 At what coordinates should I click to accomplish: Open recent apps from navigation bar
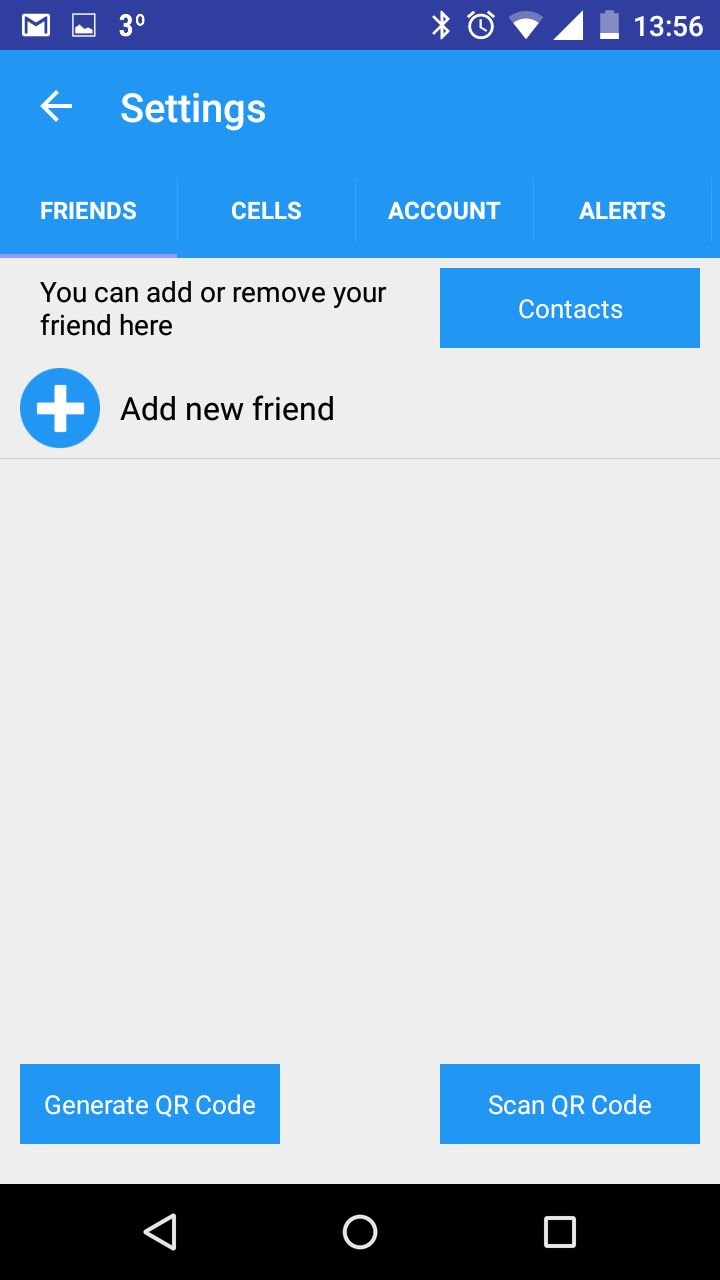click(x=560, y=1232)
